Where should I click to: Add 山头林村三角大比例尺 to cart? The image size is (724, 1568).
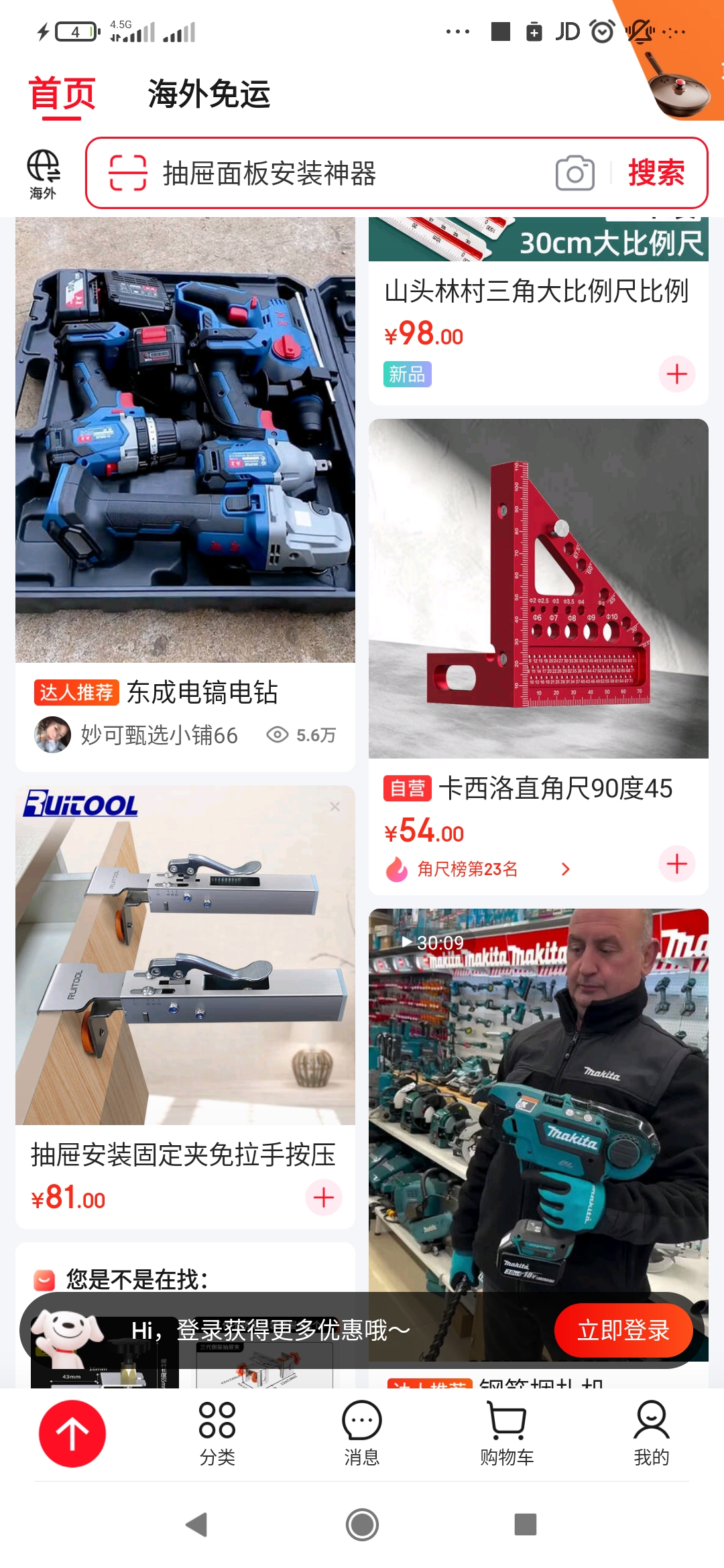click(676, 374)
